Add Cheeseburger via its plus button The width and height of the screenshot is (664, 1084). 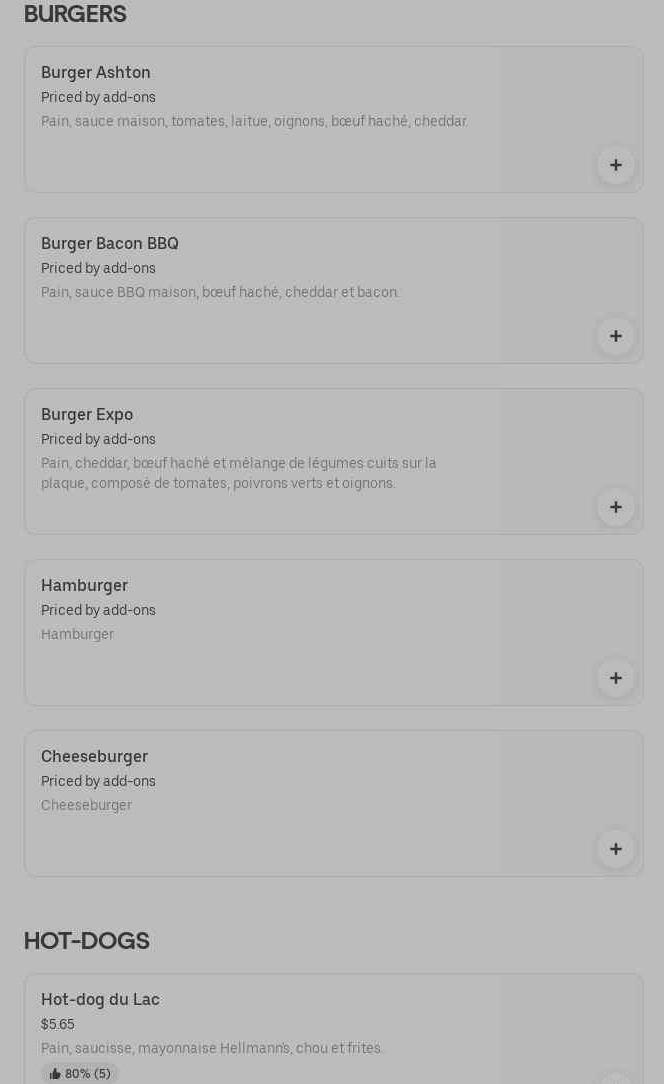(616, 849)
